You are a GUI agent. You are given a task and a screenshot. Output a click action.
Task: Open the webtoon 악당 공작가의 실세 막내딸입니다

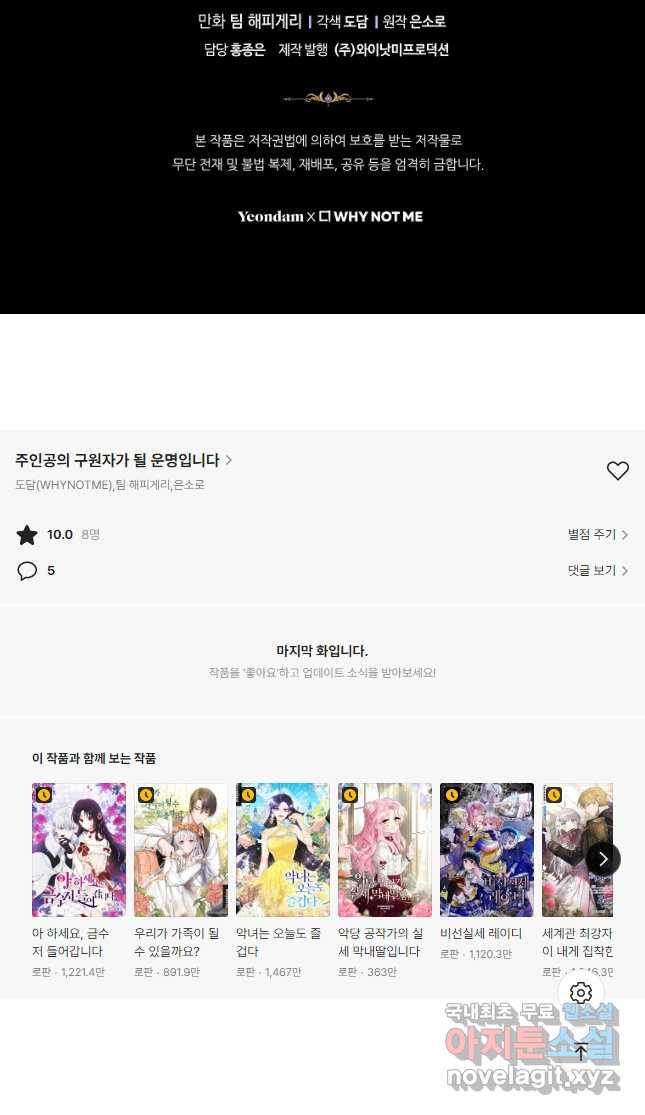(385, 850)
